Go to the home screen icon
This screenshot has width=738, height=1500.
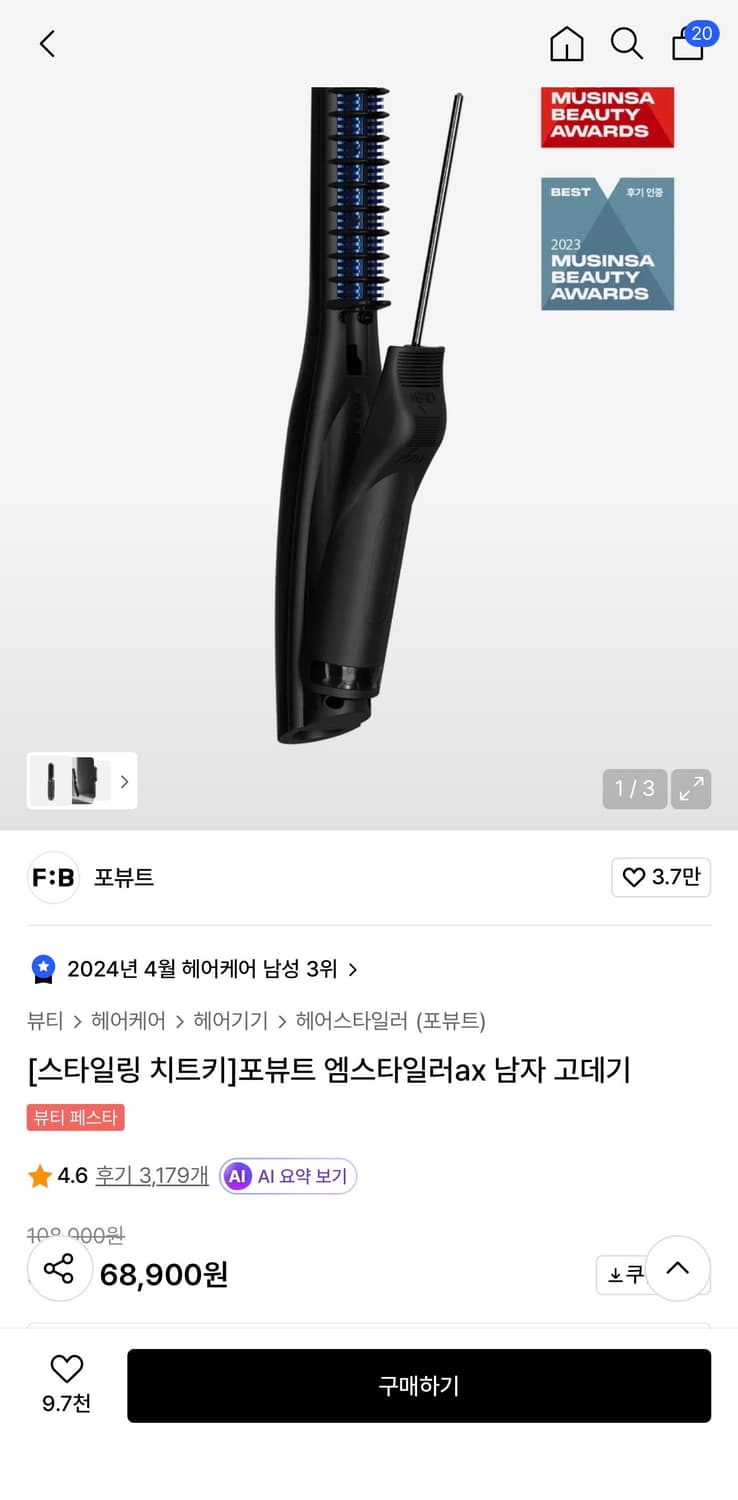coord(566,44)
